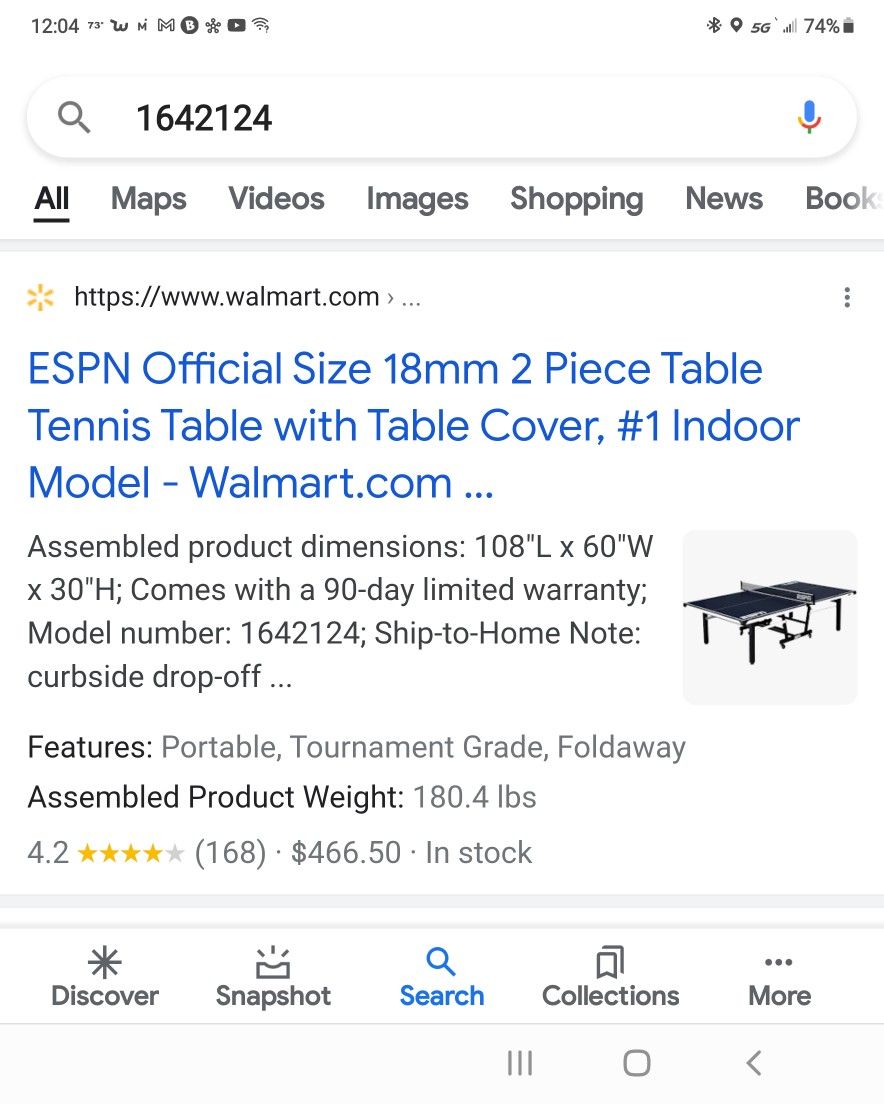The image size is (884, 1104).
Task: Tap the Walmart favicon next to the URL
Action: 40,297
